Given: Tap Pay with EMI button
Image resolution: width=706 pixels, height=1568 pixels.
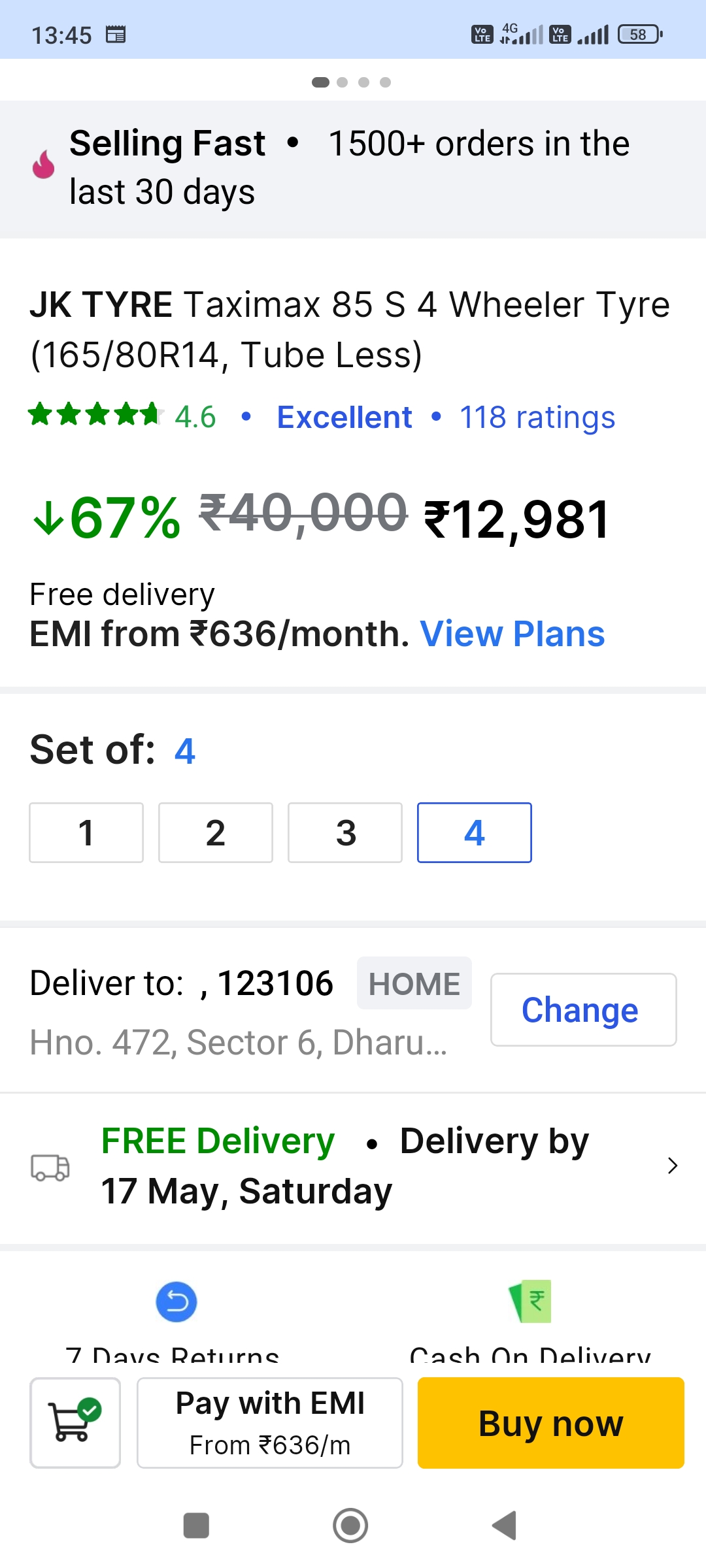Looking at the screenshot, I should [269, 1422].
